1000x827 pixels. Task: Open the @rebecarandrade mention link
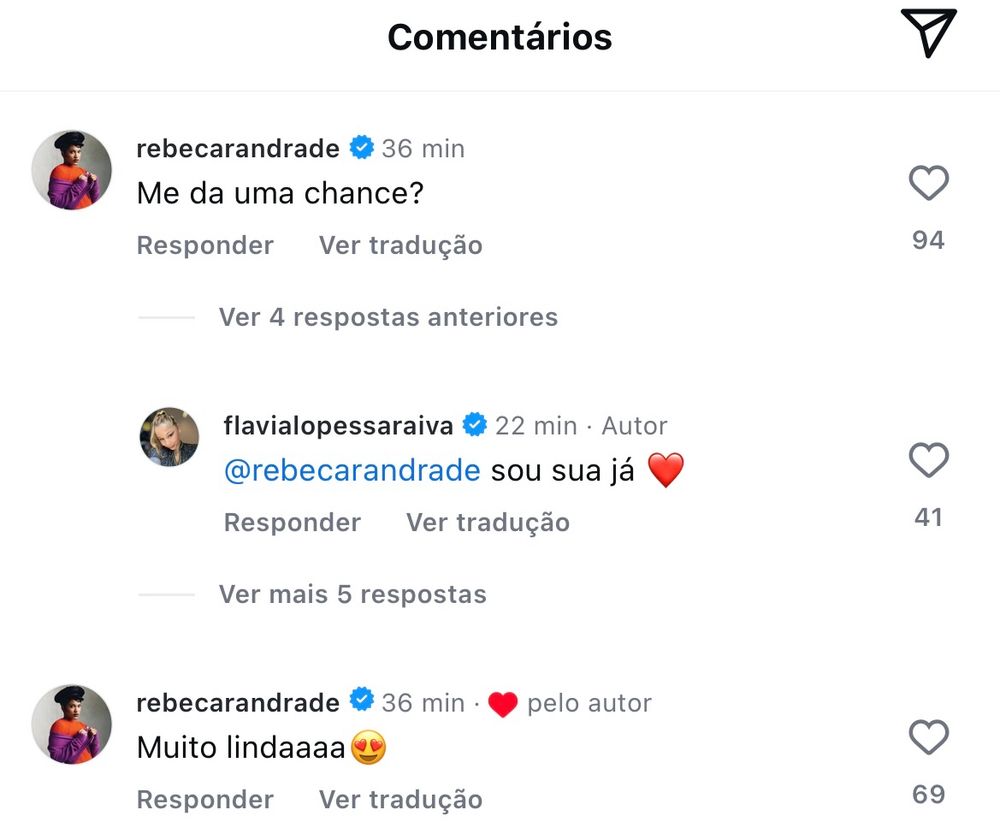[x=352, y=471]
